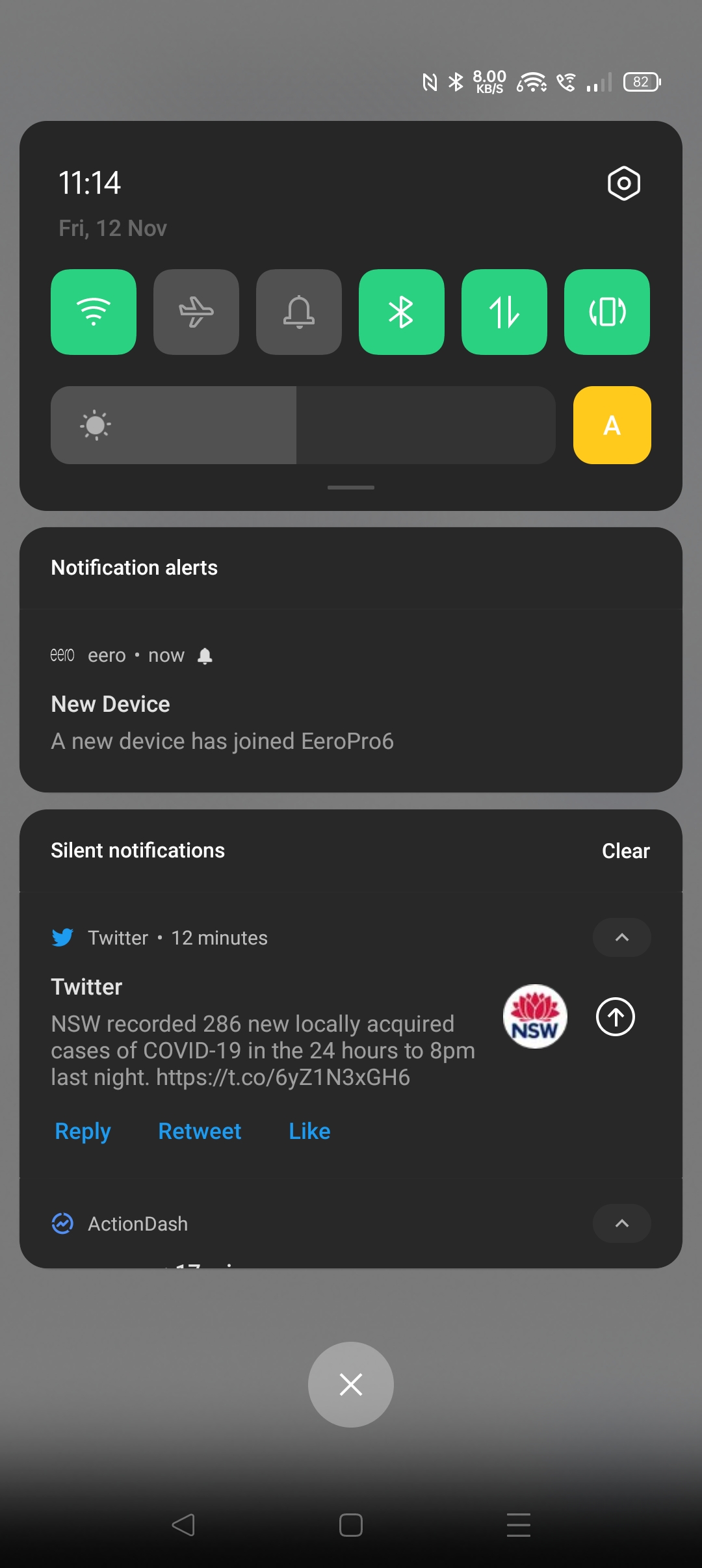The image size is (702, 1568).
Task: Open settings from the gear icon
Action: [623, 183]
